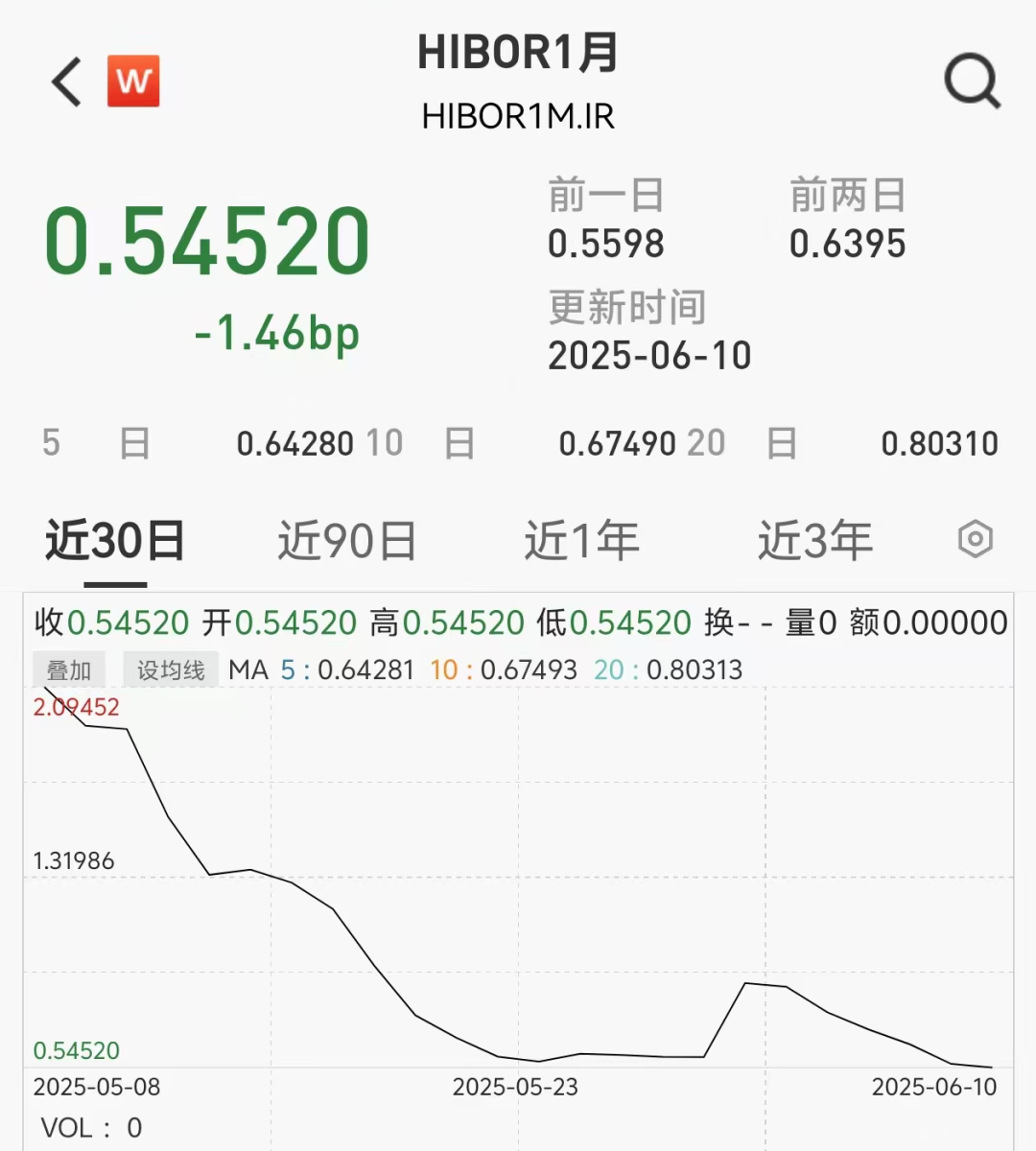Image resolution: width=1036 pixels, height=1151 pixels.
Task: Open the red W app icon
Action: click(x=133, y=82)
